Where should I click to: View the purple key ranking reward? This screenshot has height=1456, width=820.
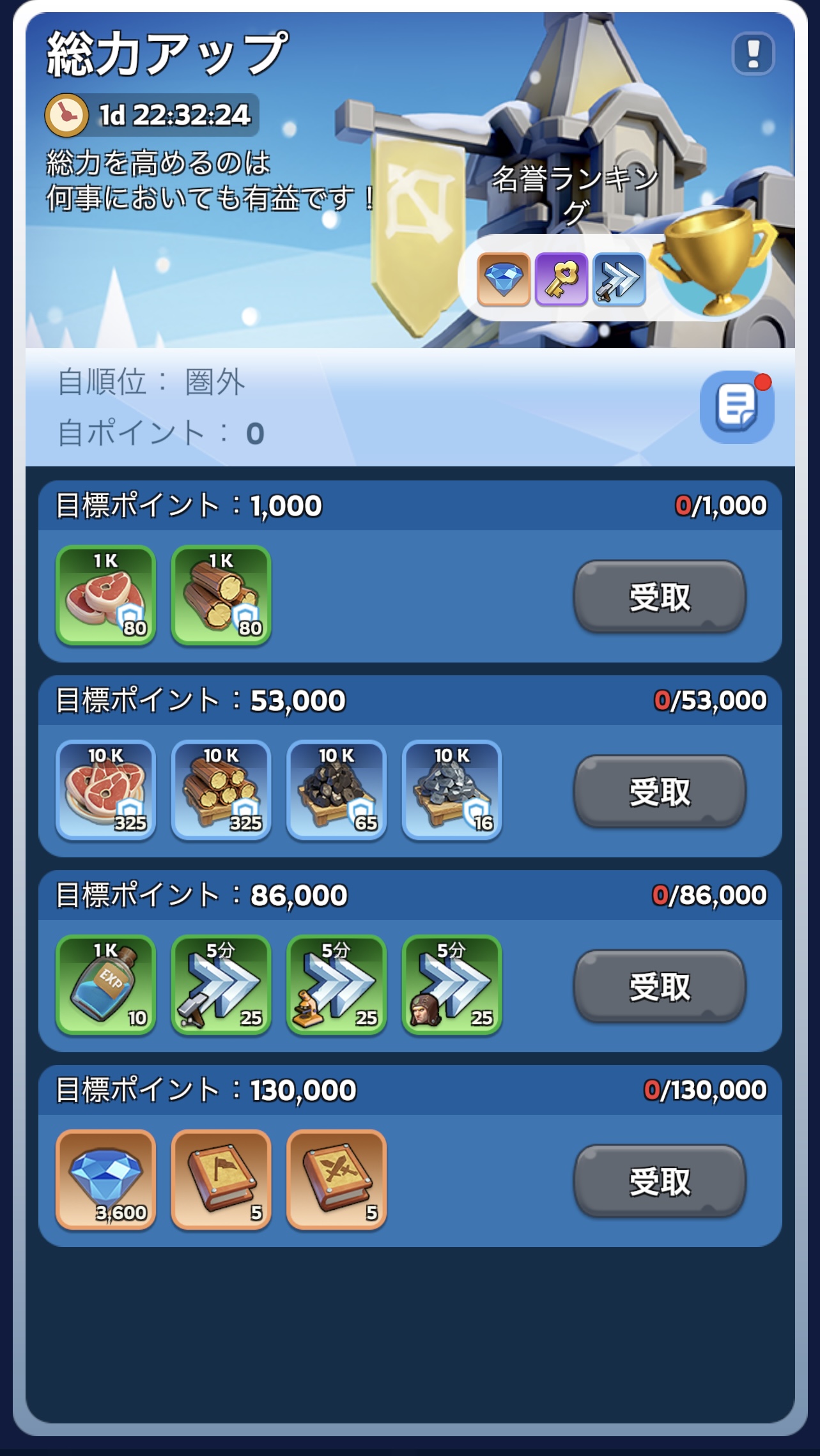(561, 279)
